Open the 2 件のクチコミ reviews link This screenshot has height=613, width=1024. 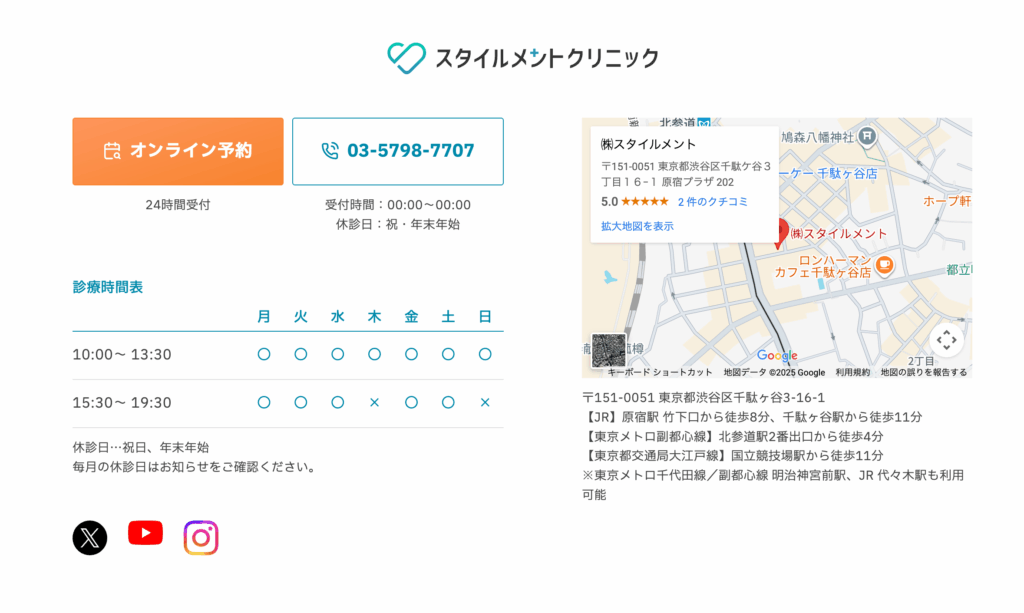[712, 202]
